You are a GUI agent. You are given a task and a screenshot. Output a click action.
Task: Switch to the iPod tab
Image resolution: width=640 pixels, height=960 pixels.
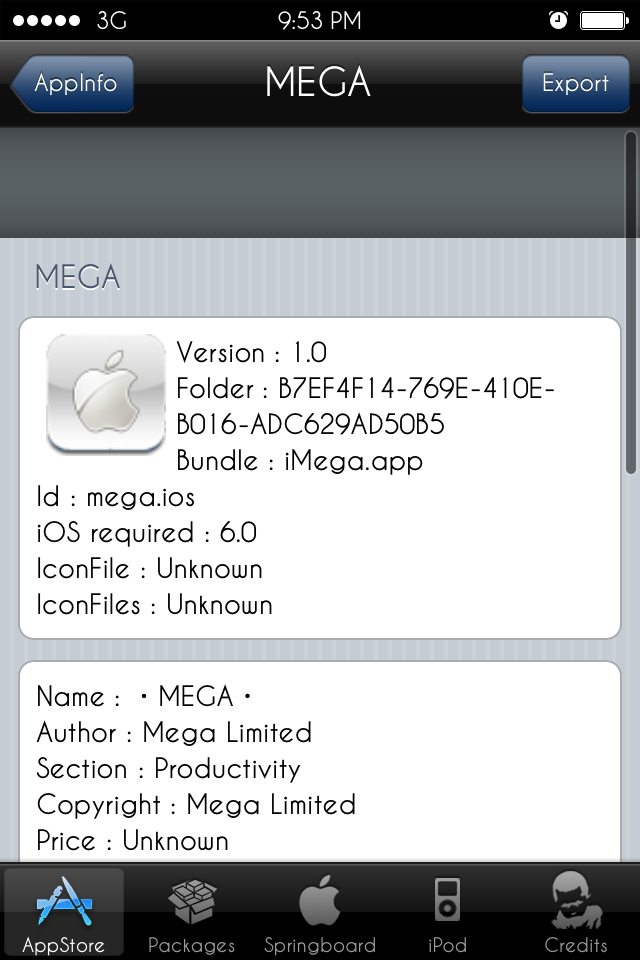pyautogui.click(x=447, y=912)
